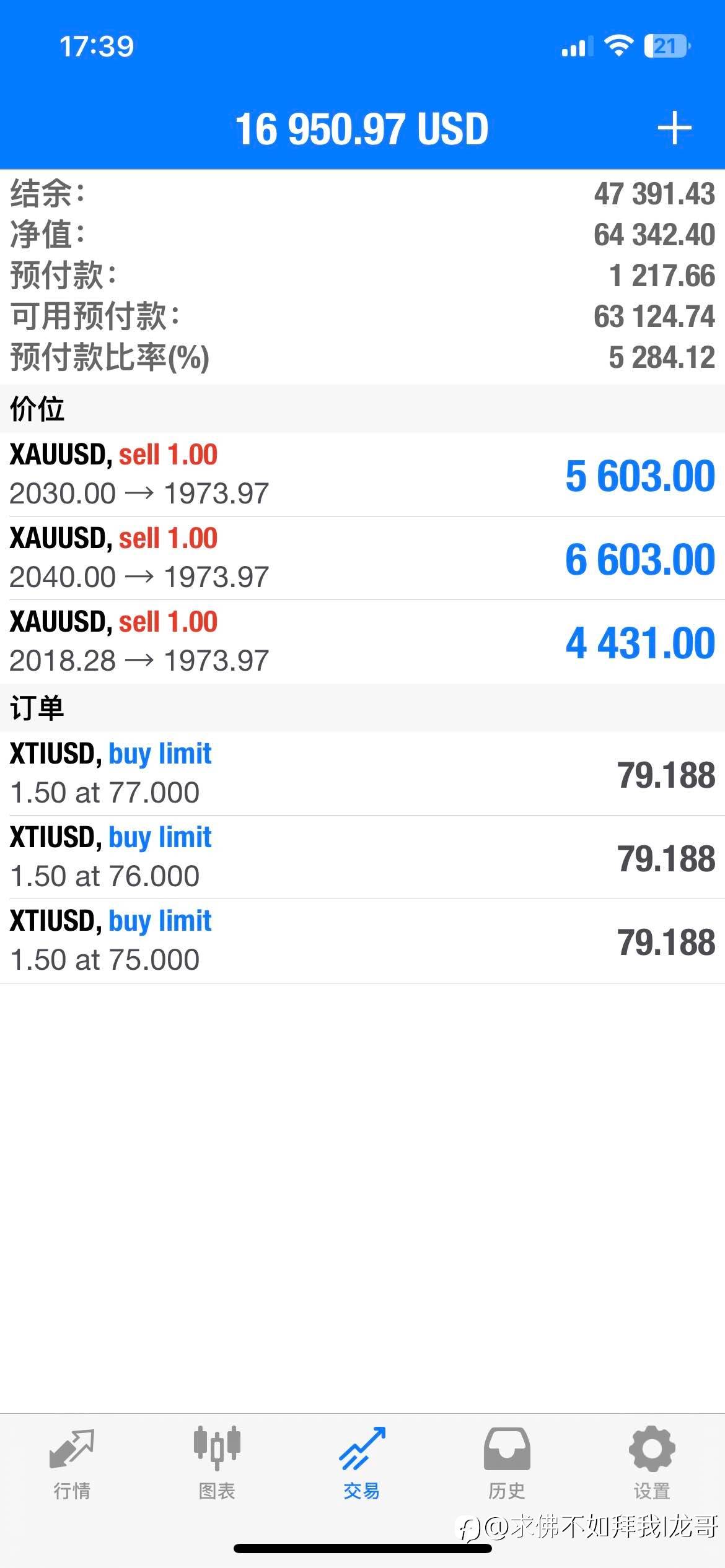Add a new order with the plus icon
725x1568 pixels.
pos(674,129)
